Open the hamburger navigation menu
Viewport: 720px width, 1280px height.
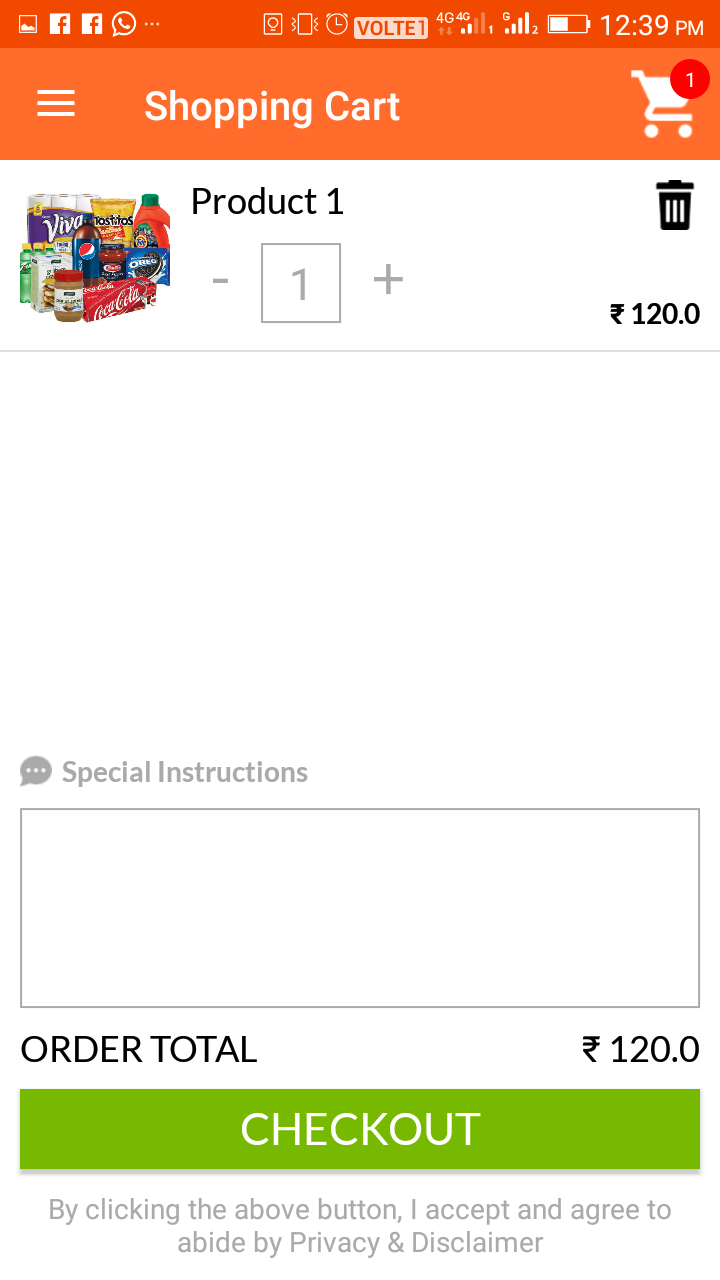(x=56, y=104)
